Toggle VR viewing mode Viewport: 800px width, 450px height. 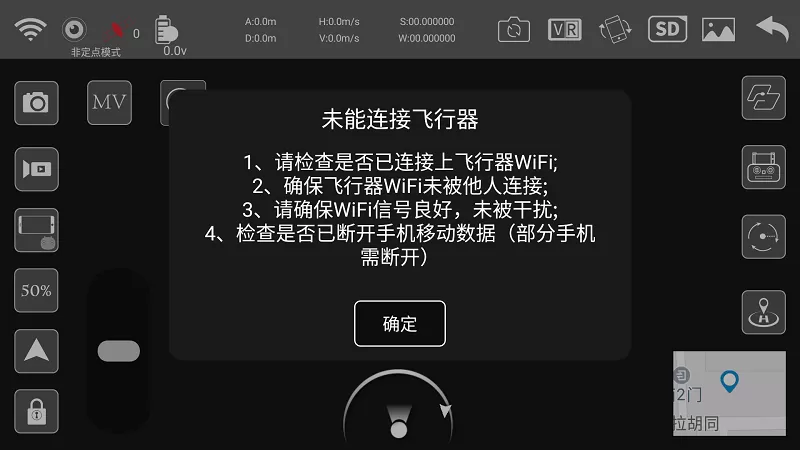[x=565, y=29]
